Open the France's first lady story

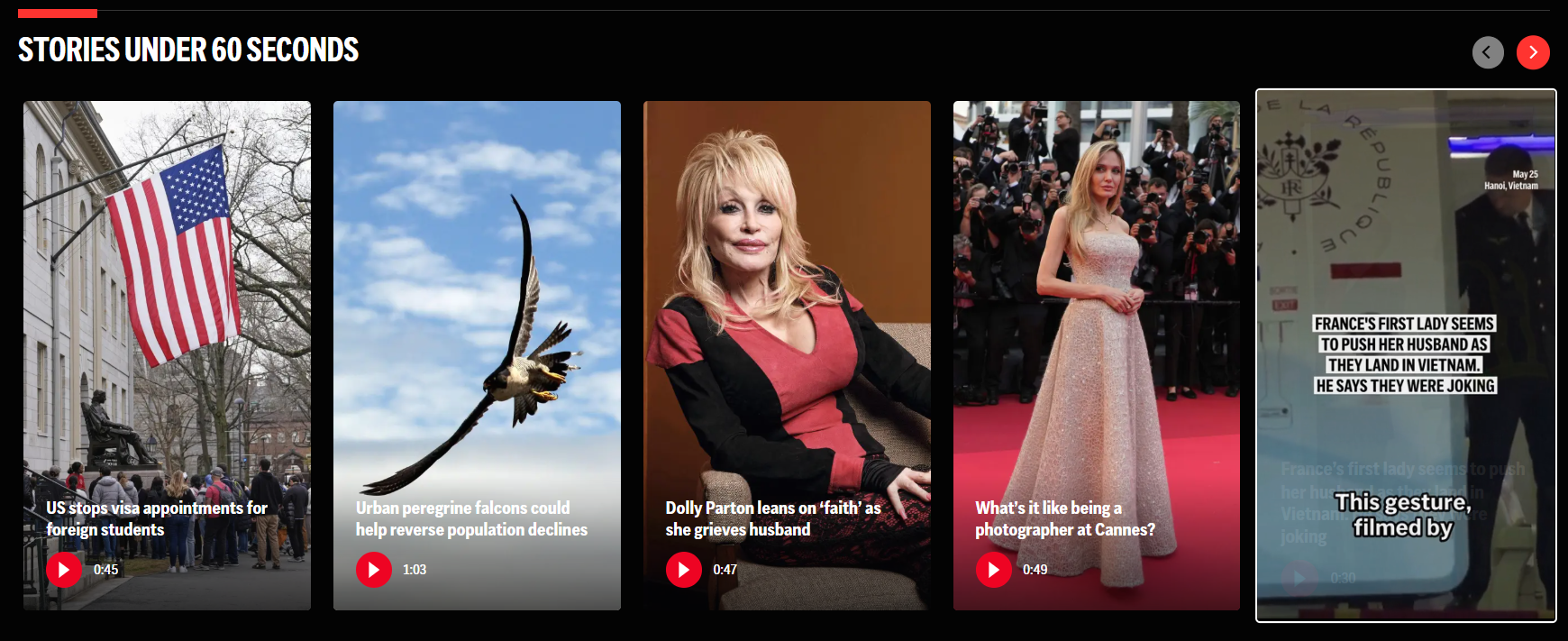coord(1405,355)
